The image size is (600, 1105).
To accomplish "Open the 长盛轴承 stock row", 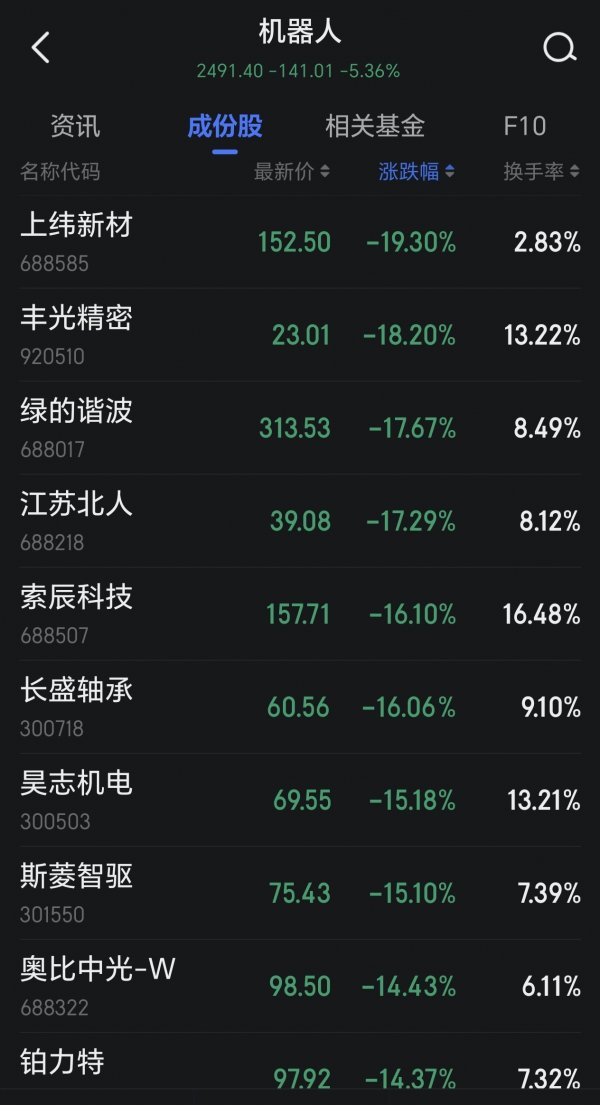I will pos(300,708).
